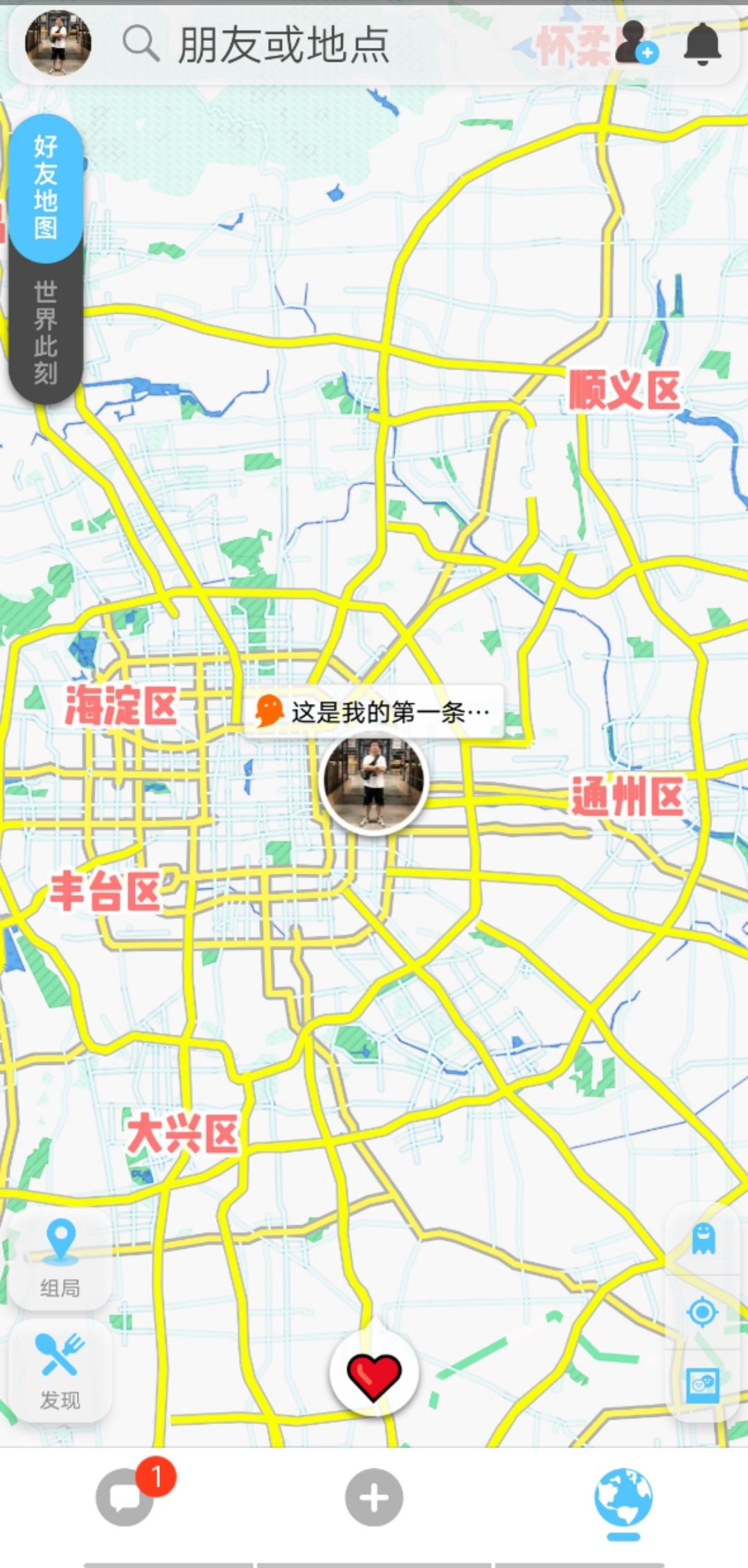Screen dimensions: 748x1568
Task: Open the map sticker icon
Action: coord(702,1384)
